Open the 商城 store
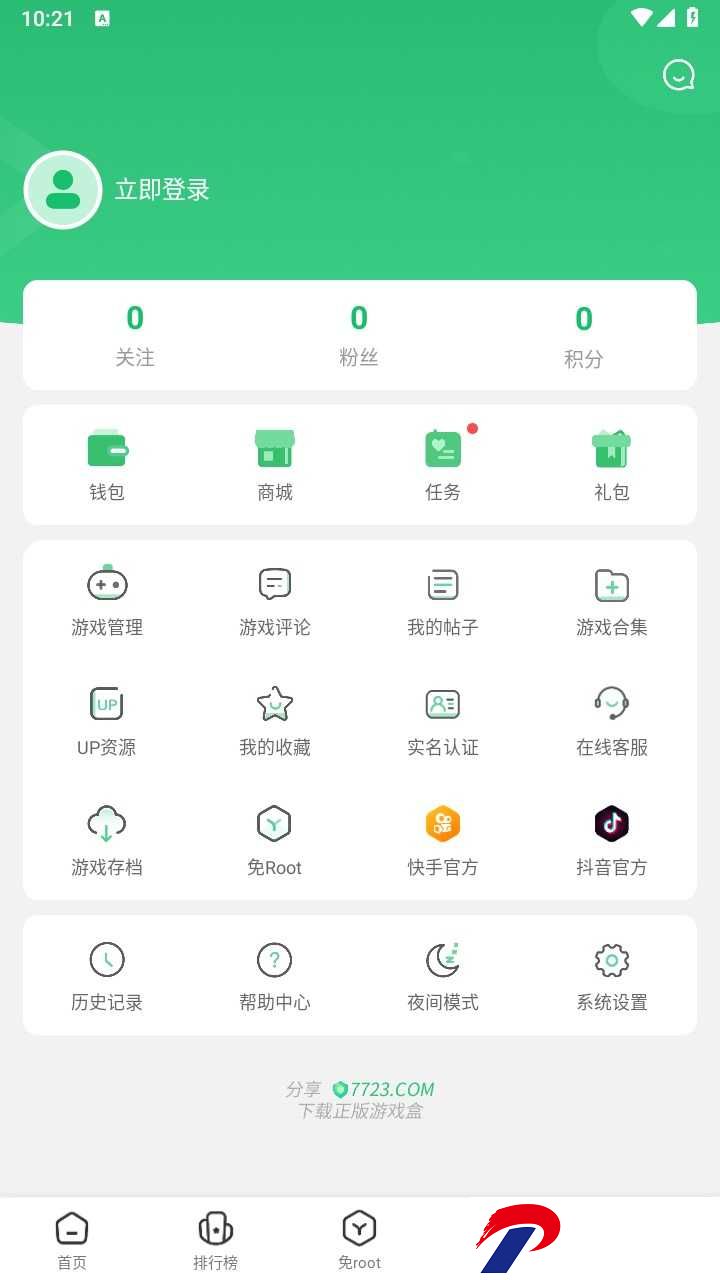 click(x=275, y=465)
